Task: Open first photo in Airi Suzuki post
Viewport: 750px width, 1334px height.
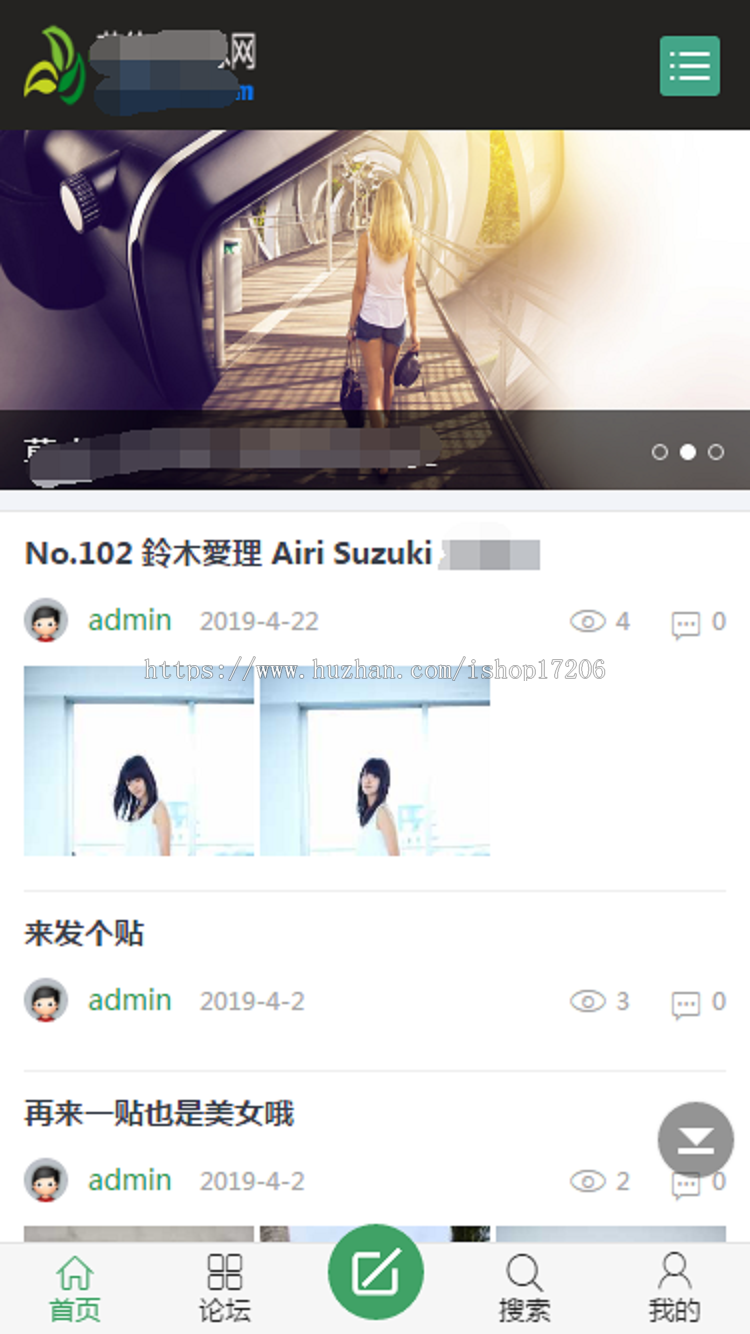Action: [139, 761]
